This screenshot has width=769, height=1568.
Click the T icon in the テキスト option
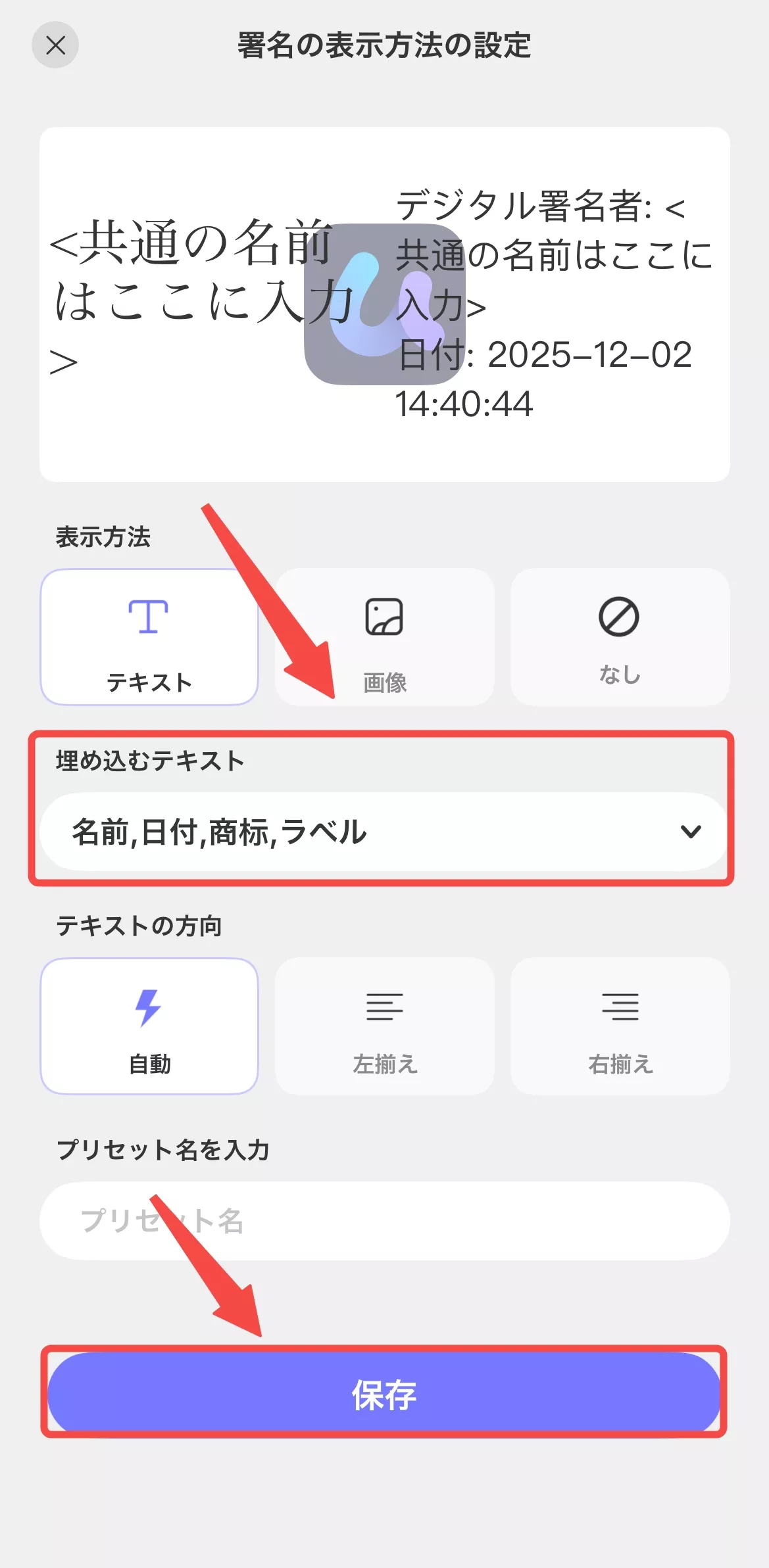point(149,617)
